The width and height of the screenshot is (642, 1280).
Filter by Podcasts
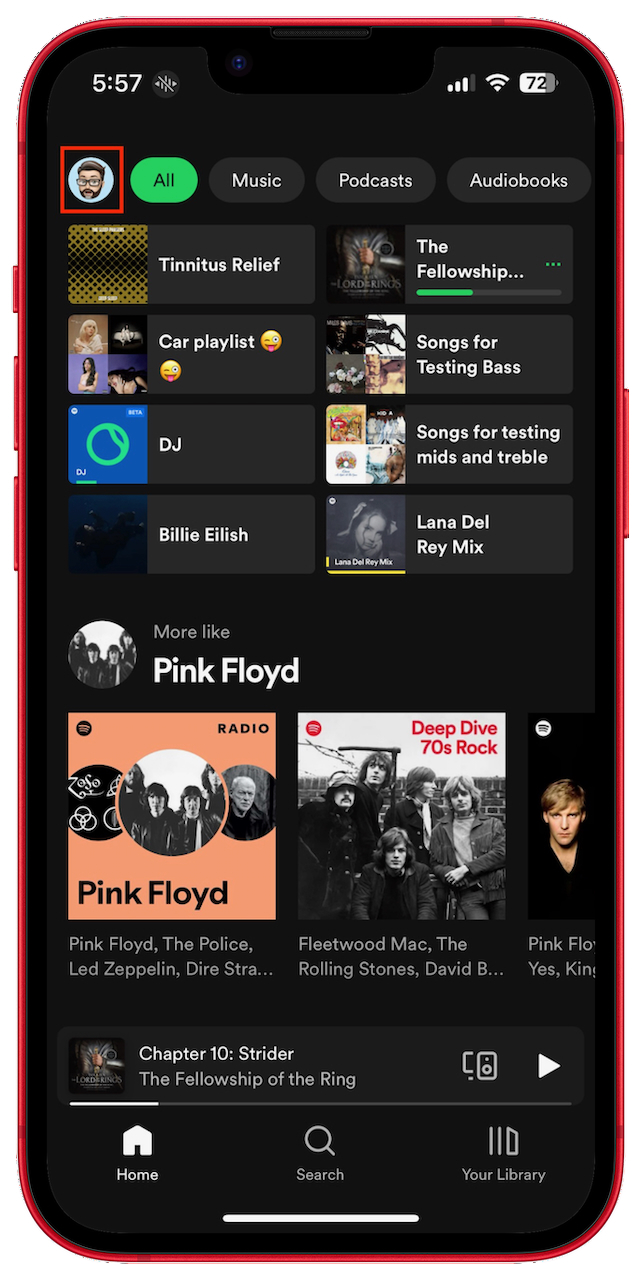coord(375,180)
